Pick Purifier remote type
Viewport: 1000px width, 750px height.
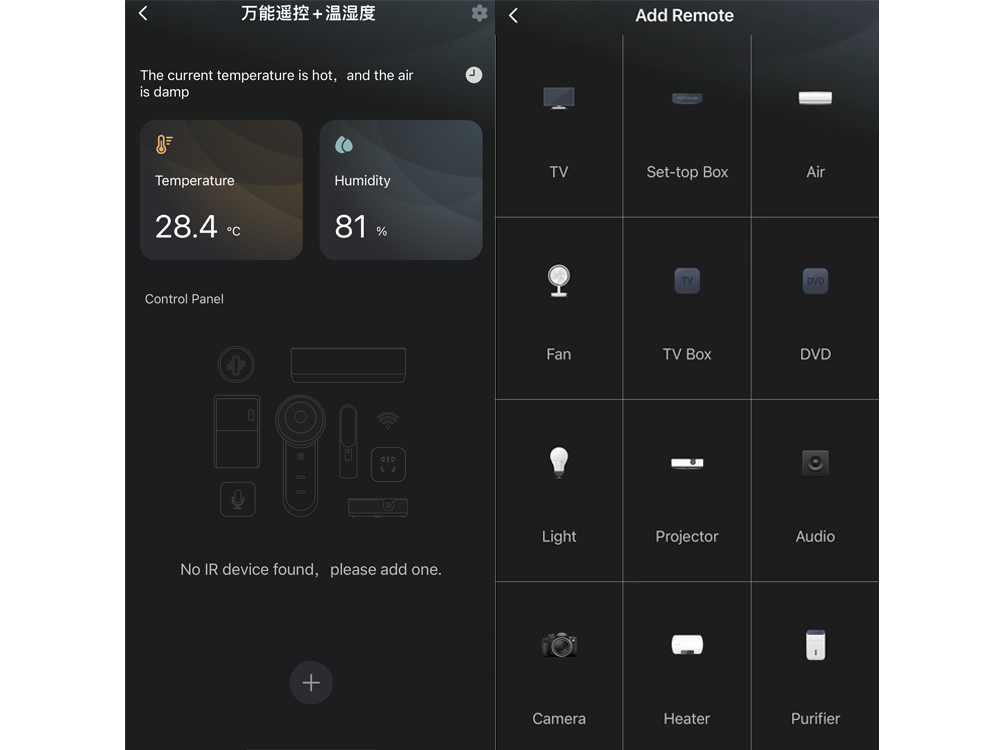[815, 666]
